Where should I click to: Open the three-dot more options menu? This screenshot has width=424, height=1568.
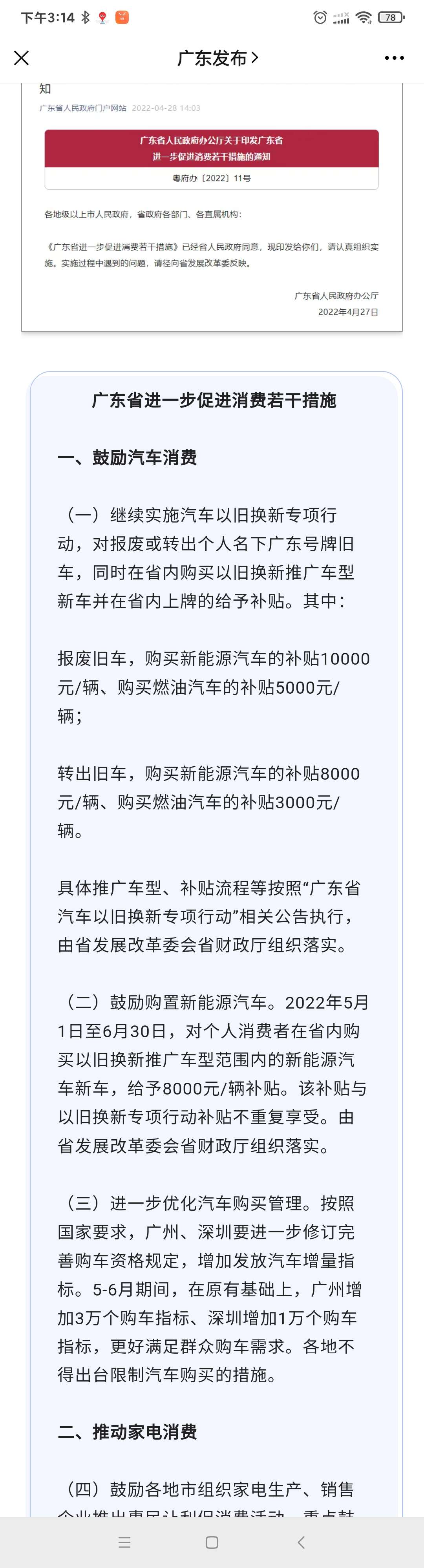click(x=394, y=58)
